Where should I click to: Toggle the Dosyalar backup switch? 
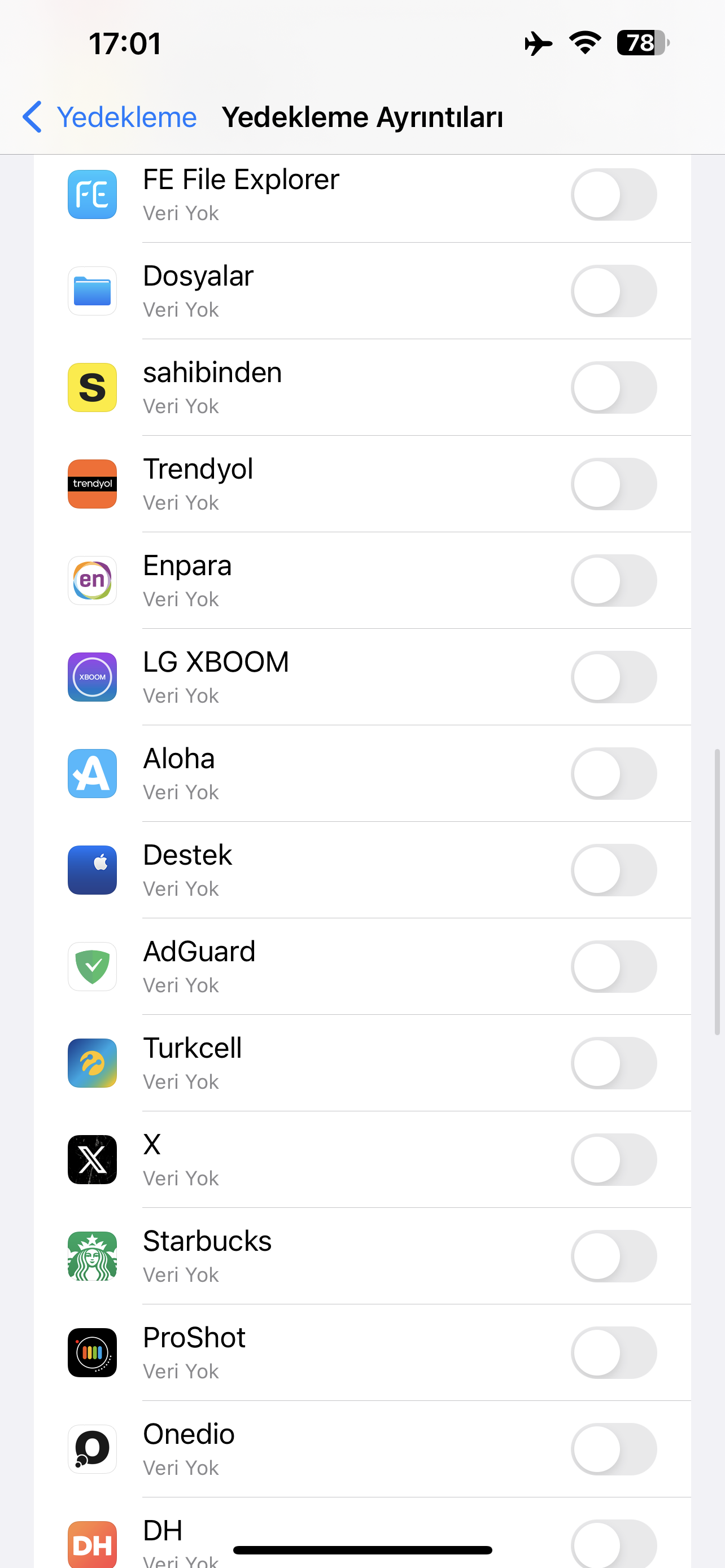pyautogui.click(x=614, y=291)
